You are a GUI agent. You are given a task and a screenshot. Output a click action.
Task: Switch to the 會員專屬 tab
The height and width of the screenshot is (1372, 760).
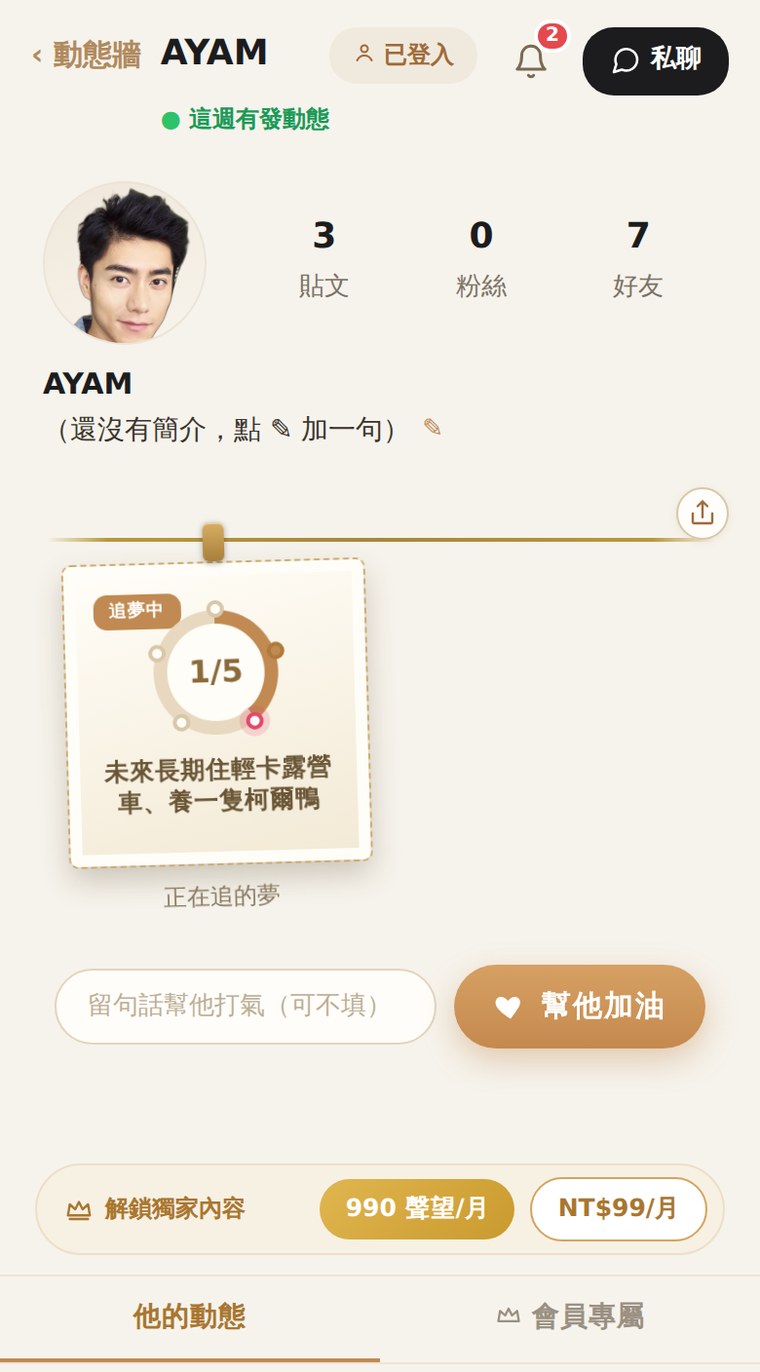coord(570,1317)
